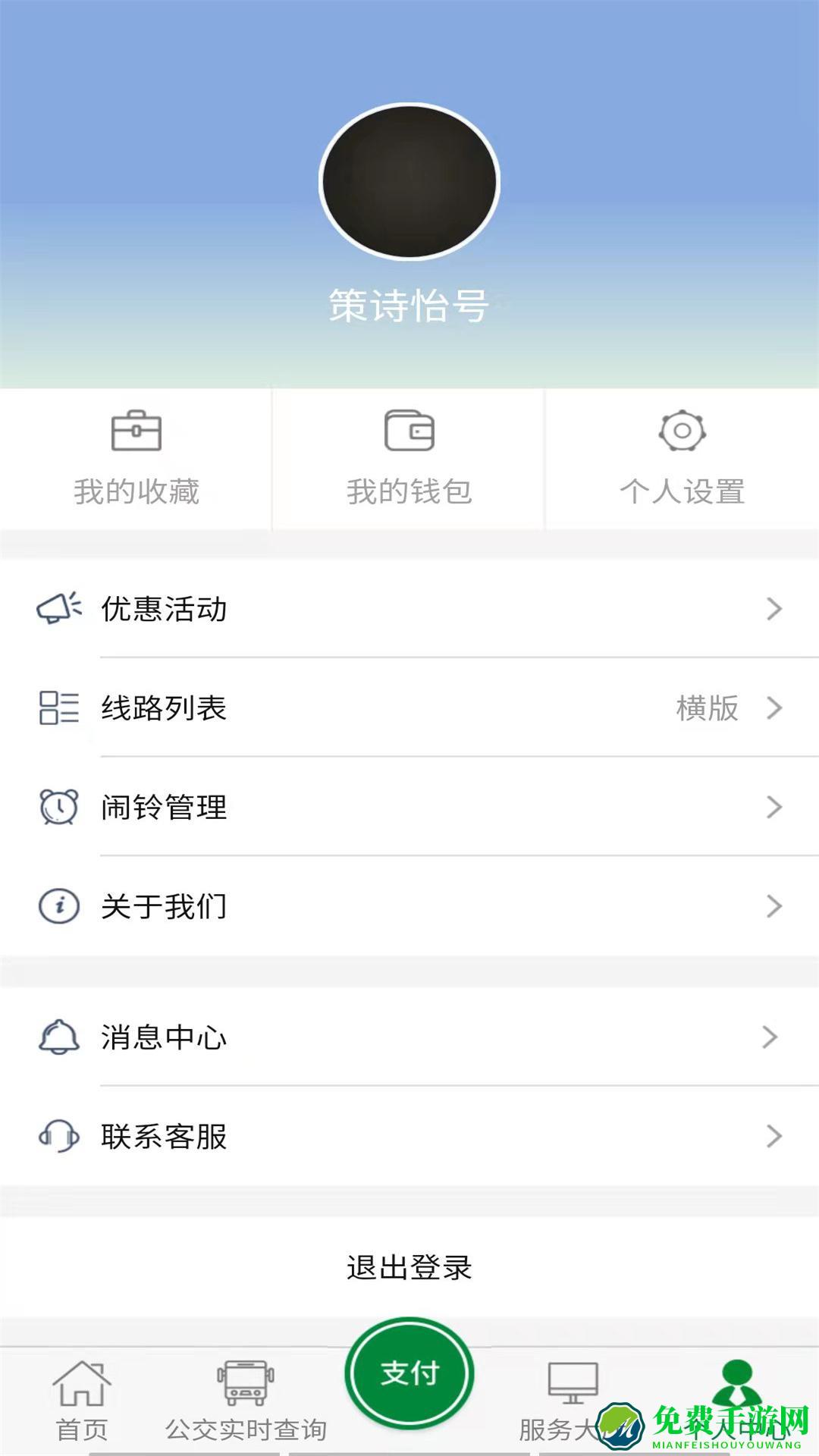Select the 服务大厅 monitor icon
This screenshot has height=1456, width=819.
[x=573, y=1381]
